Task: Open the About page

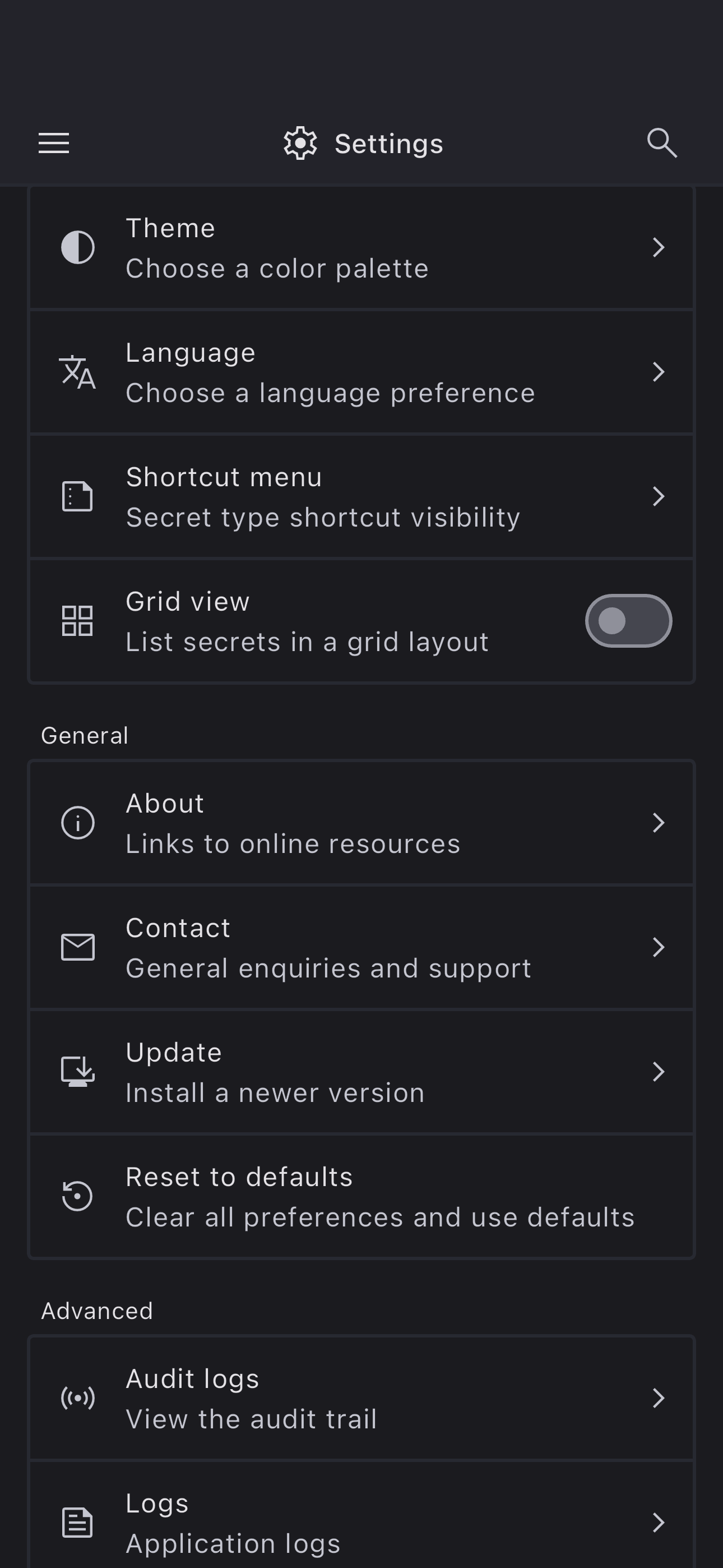Action: pos(361,823)
